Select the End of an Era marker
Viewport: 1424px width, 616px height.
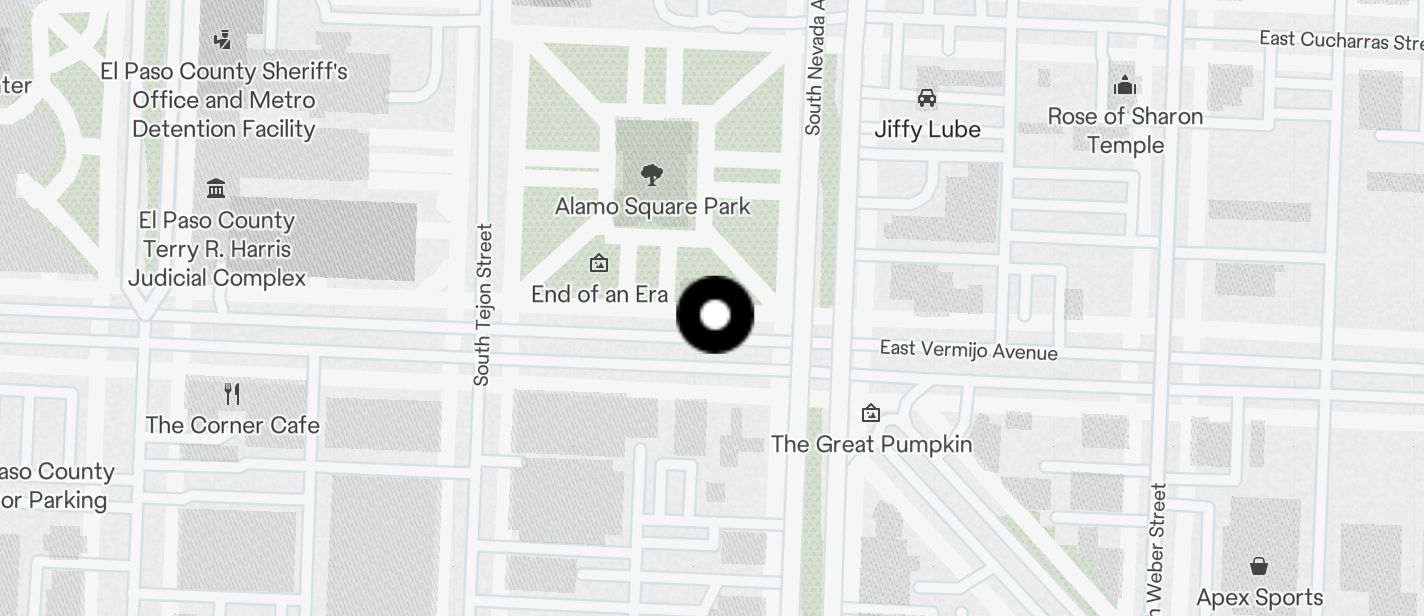pyautogui.click(x=599, y=263)
